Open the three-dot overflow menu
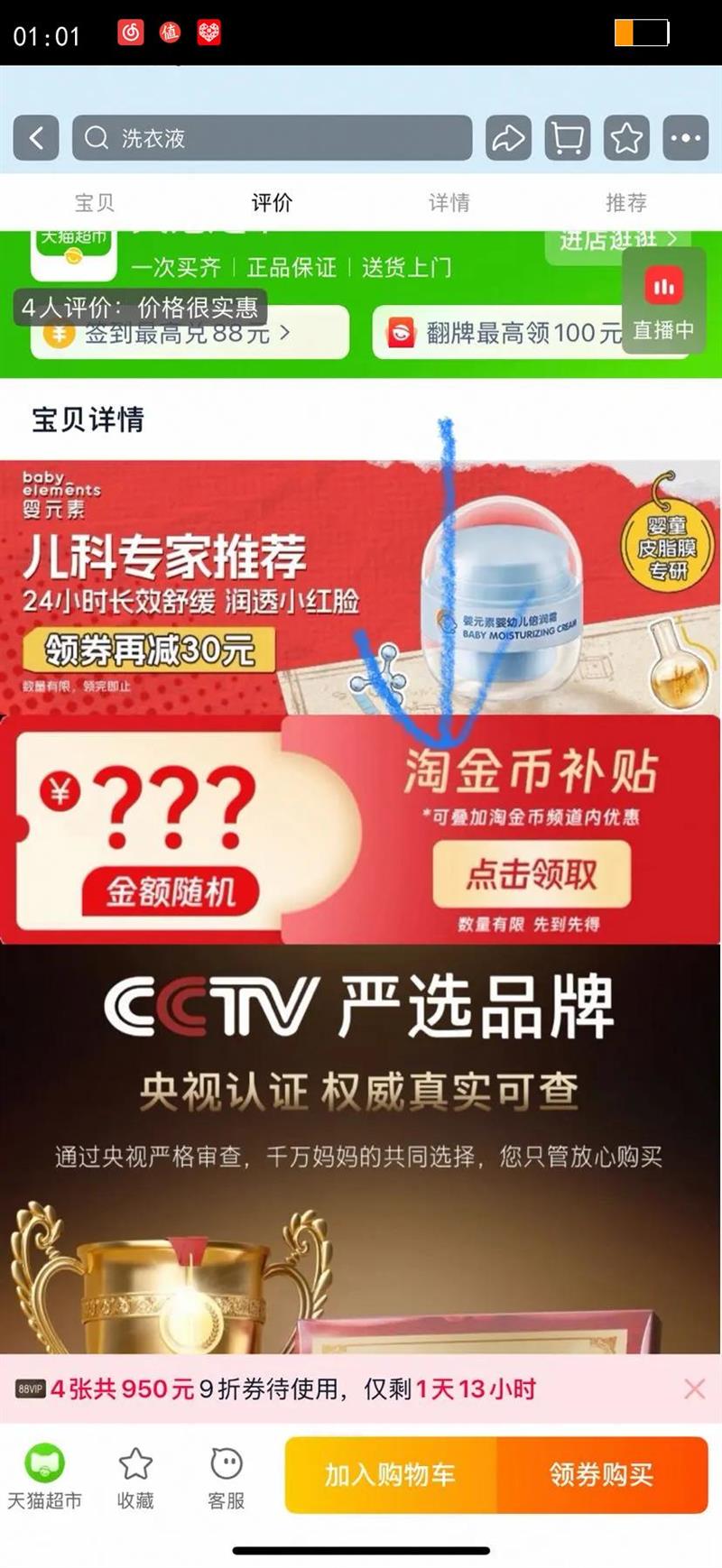Image resolution: width=722 pixels, height=1568 pixels. [686, 138]
